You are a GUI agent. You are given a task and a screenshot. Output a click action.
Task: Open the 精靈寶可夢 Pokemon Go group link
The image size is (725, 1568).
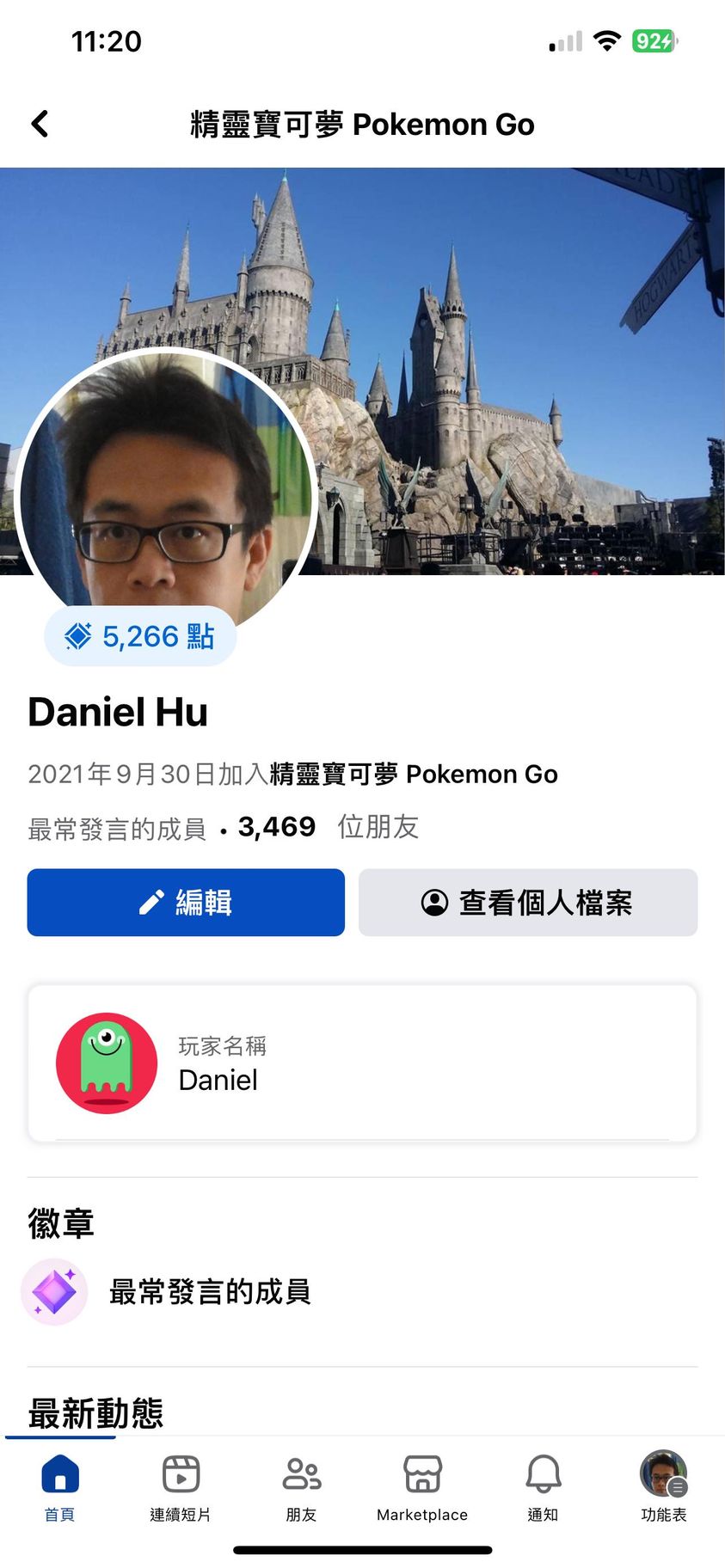tap(414, 775)
